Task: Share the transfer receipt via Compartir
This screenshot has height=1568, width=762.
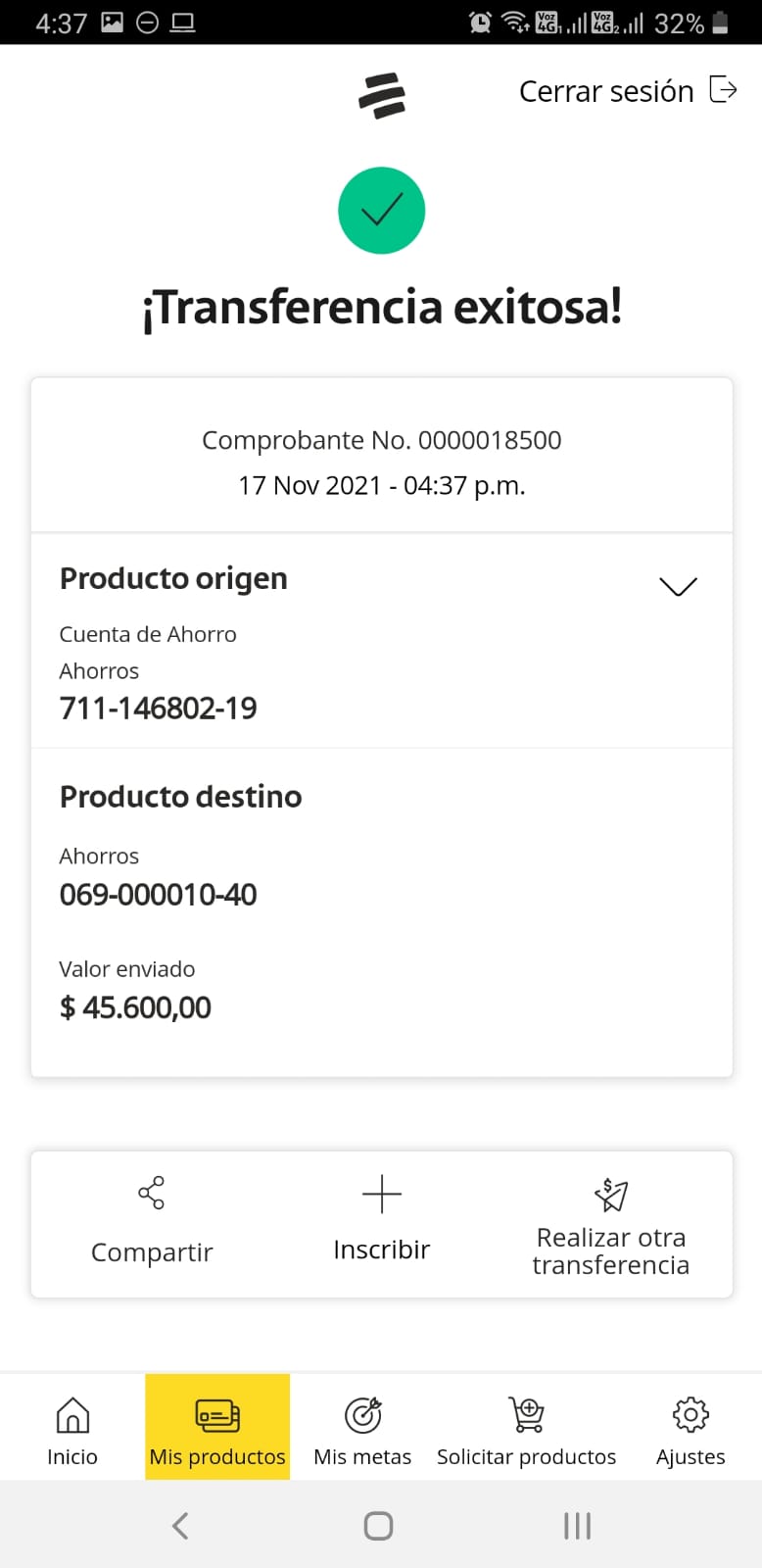Action: click(152, 1221)
